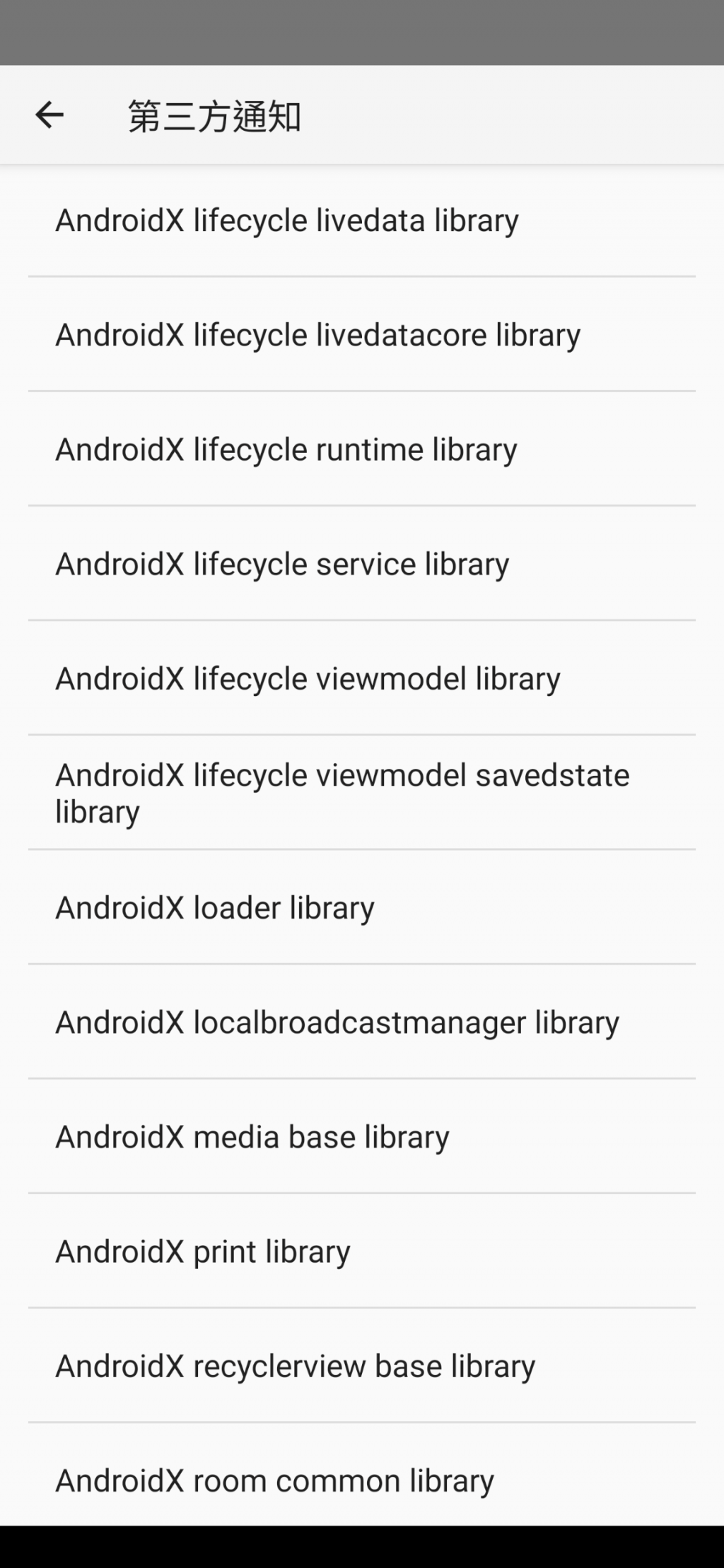View AndroidX lifecycle runtime library notice
This screenshot has width=724, height=1568.
[x=286, y=449]
